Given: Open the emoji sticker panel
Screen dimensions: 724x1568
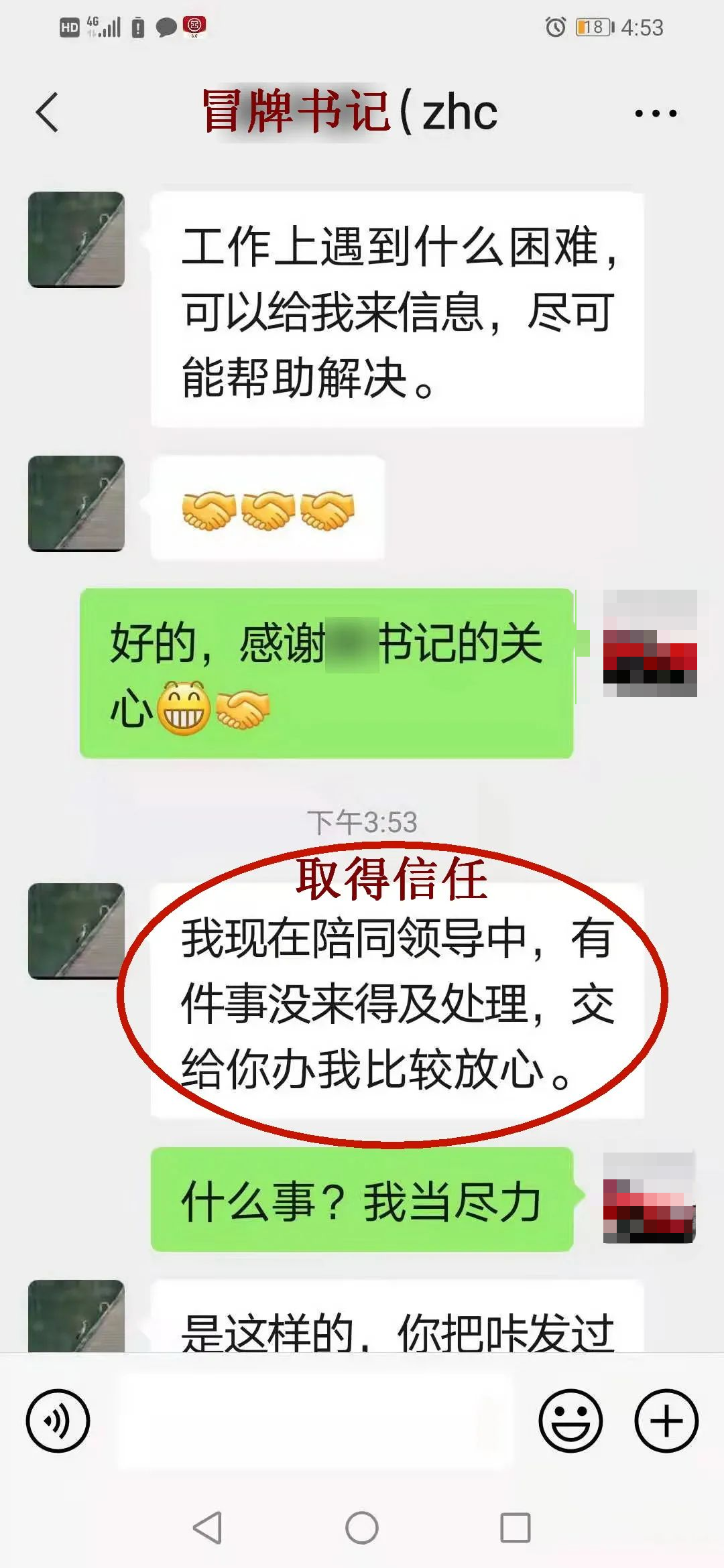Looking at the screenshot, I should pyautogui.click(x=570, y=1421).
